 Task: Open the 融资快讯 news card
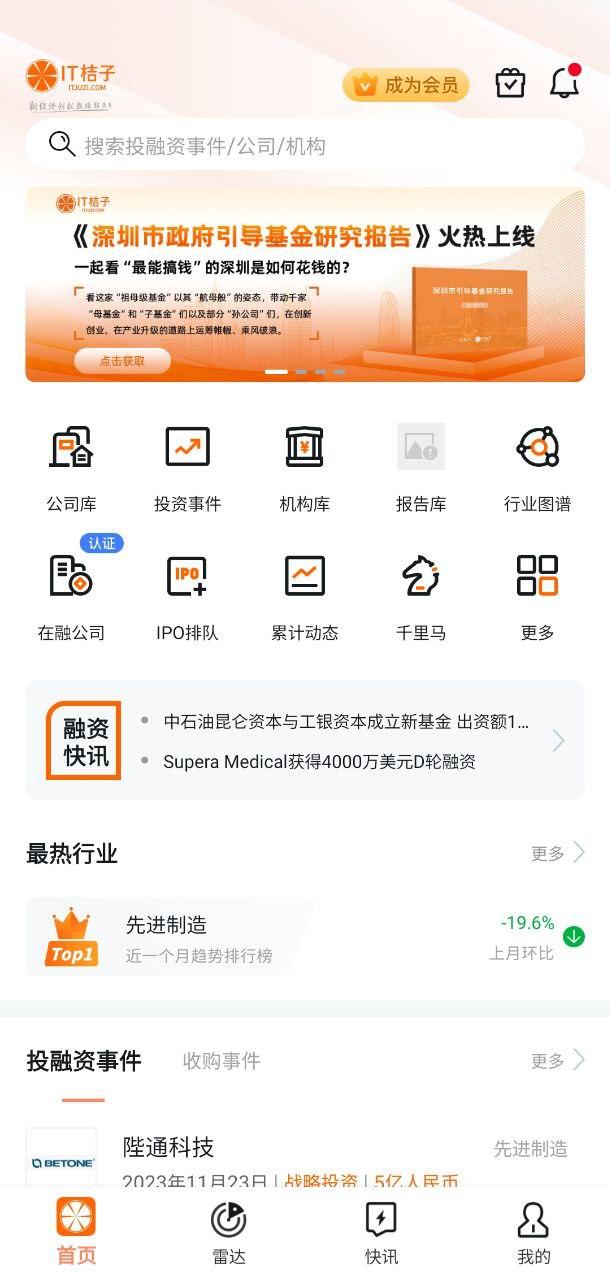(x=305, y=740)
